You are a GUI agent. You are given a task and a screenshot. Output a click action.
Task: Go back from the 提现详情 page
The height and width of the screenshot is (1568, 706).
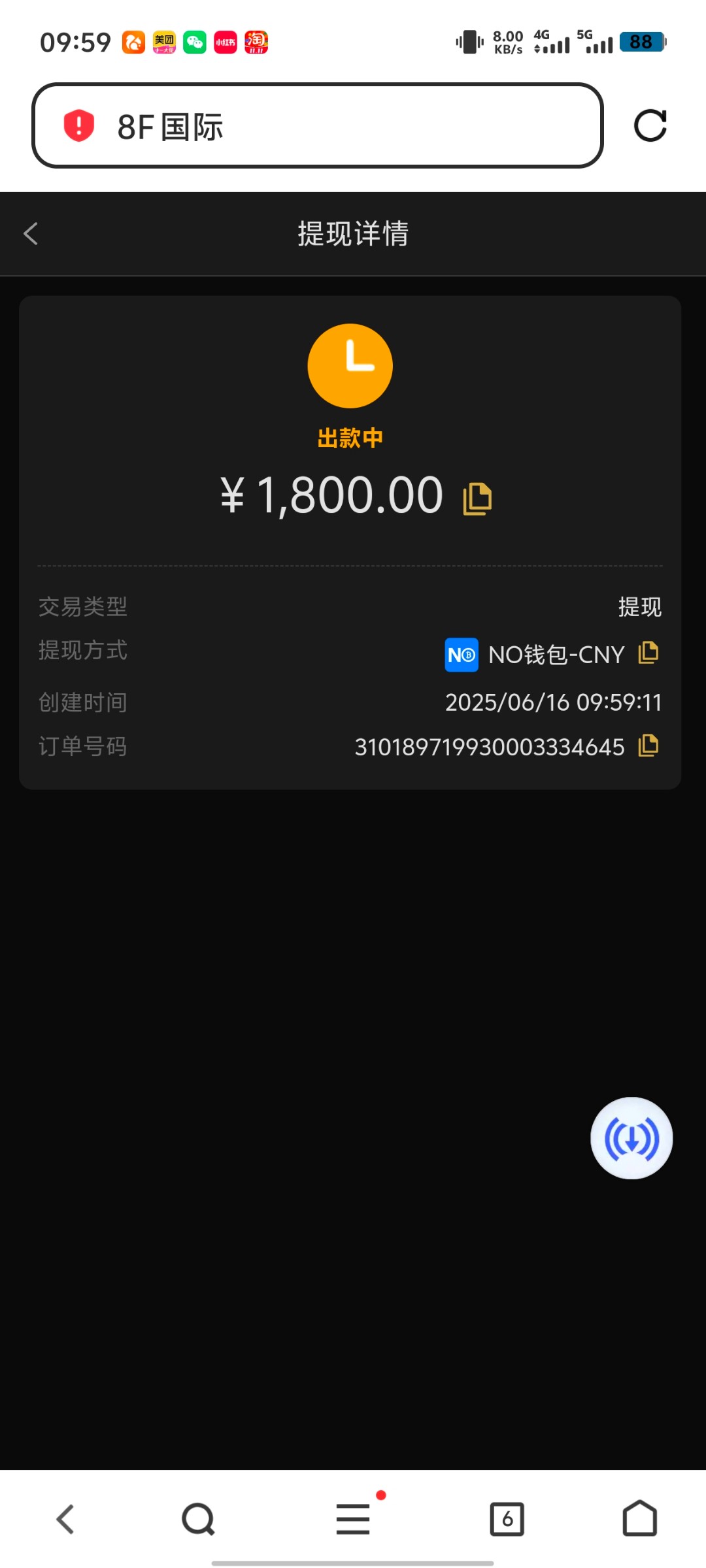tap(31, 234)
